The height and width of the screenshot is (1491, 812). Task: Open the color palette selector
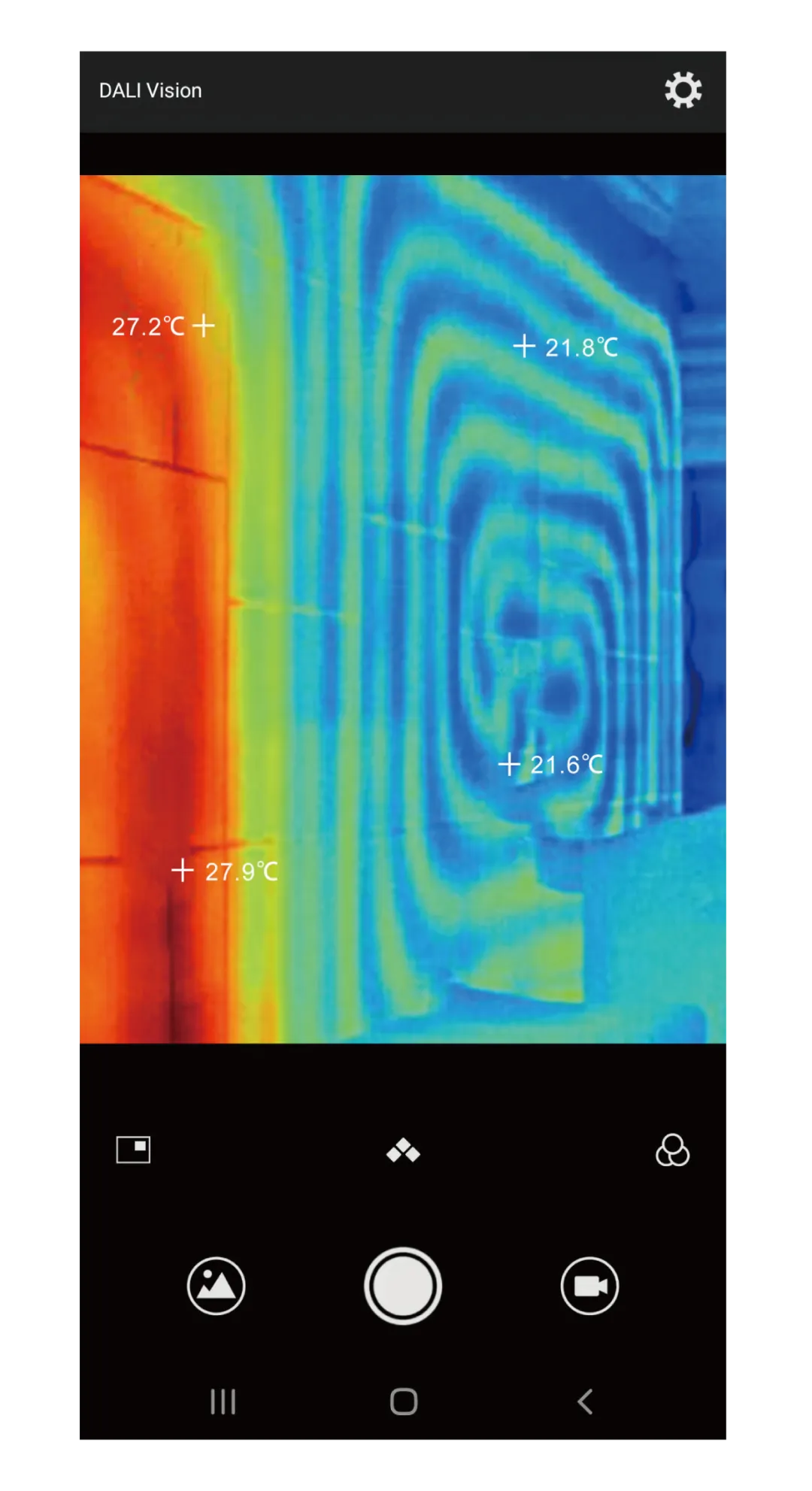click(672, 1150)
